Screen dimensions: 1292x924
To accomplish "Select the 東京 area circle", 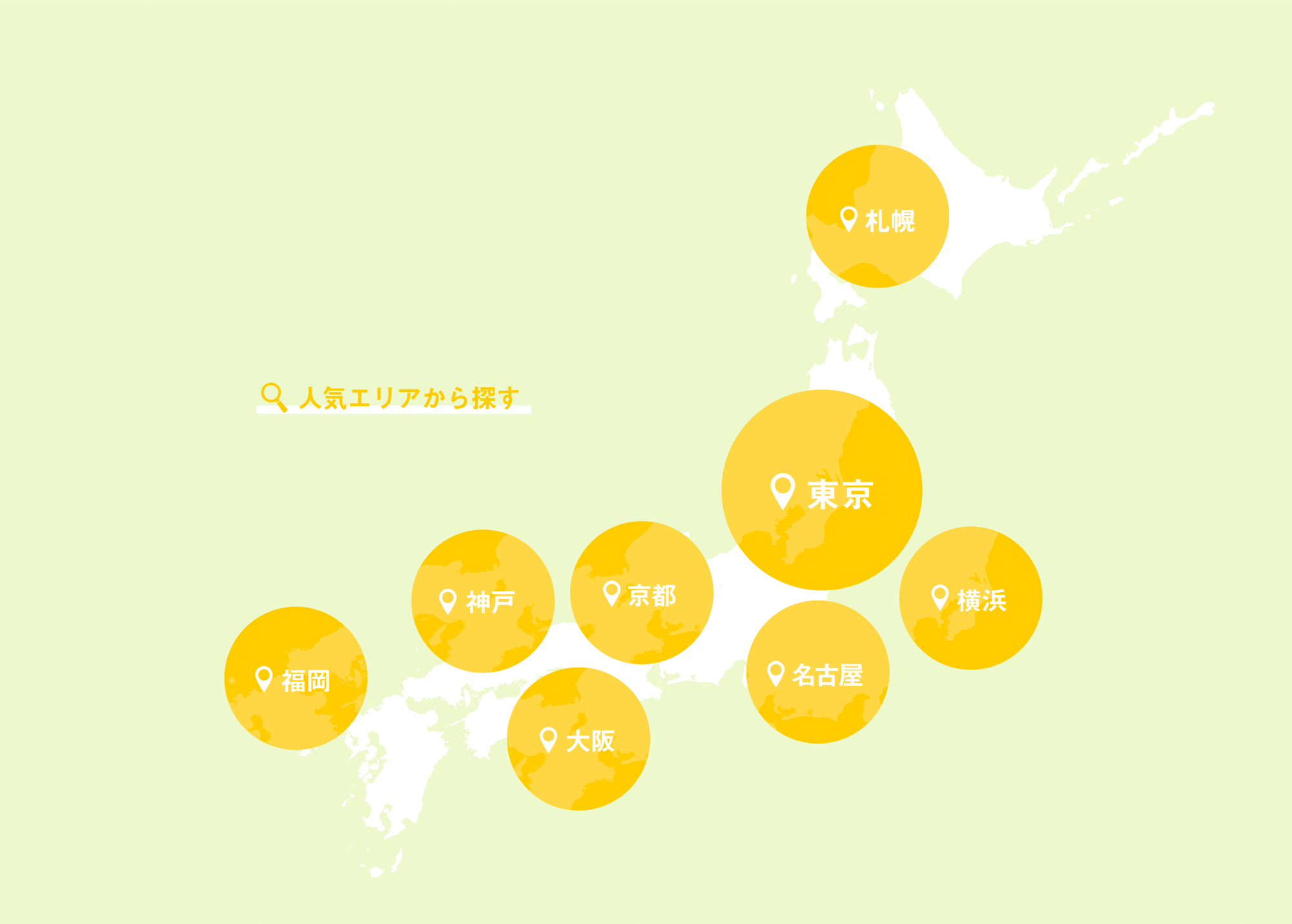I will [x=821, y=490].
